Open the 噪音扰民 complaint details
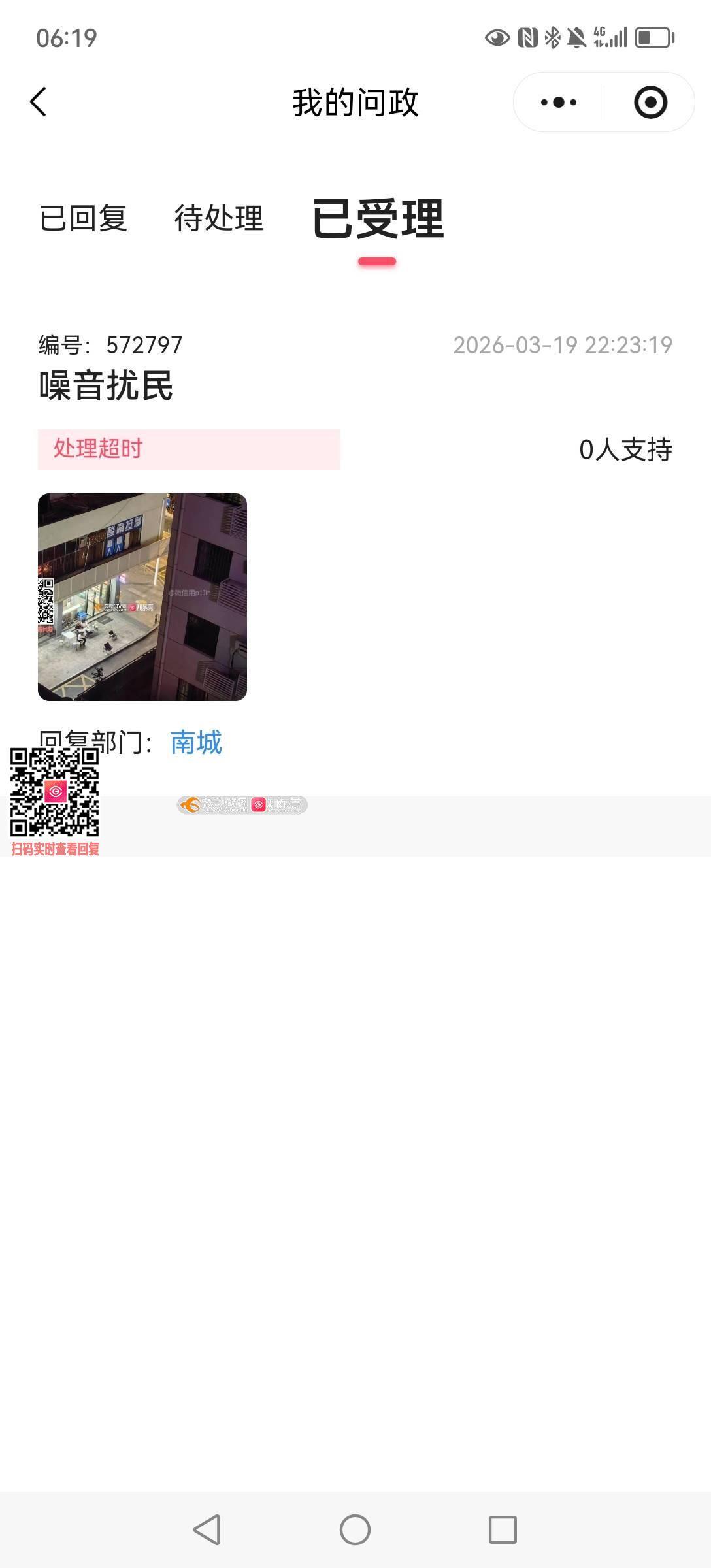 click(106, 385)
